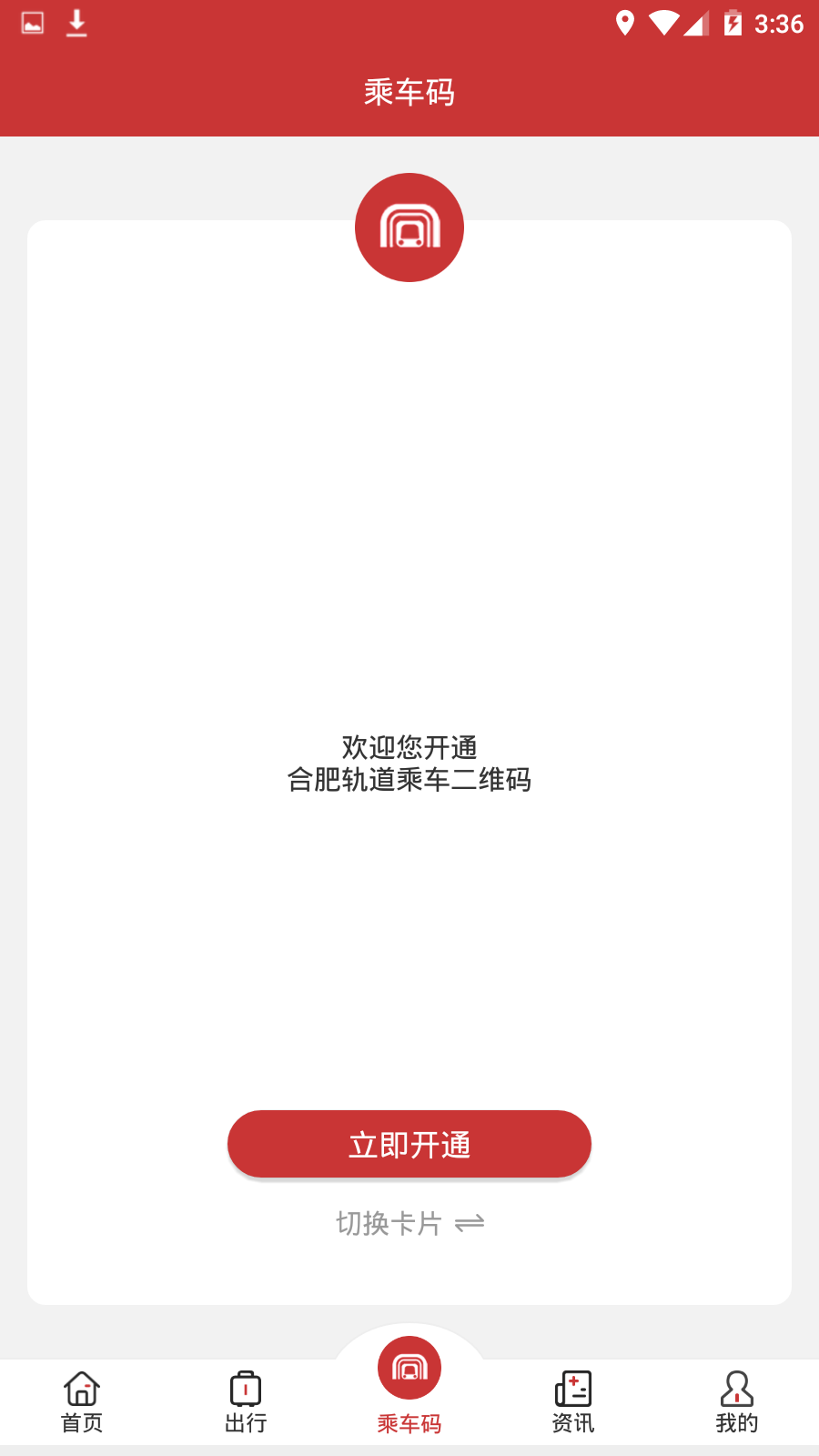Tap the battery charging indicator
The image size is (819, 1456).
[x=733, y=22]
